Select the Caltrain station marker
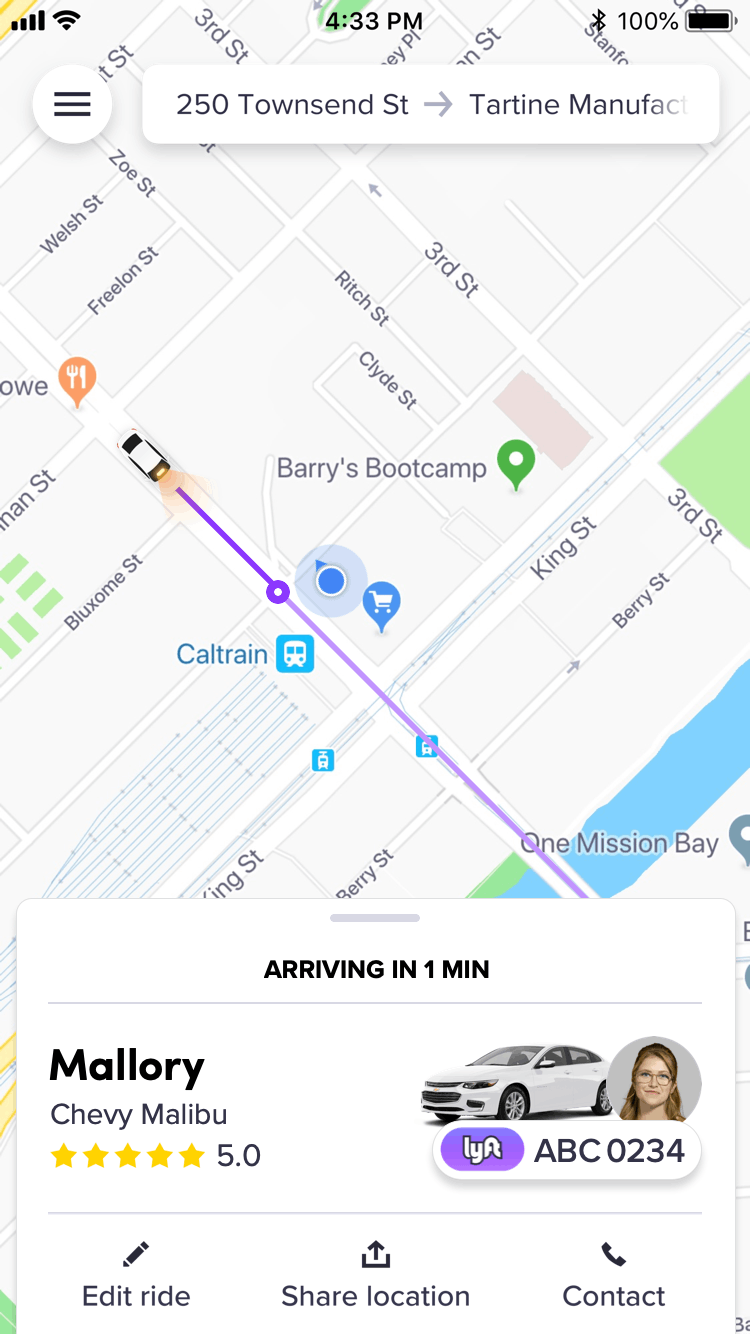The height and width of the screenshot is (1334, 750). 295,654
